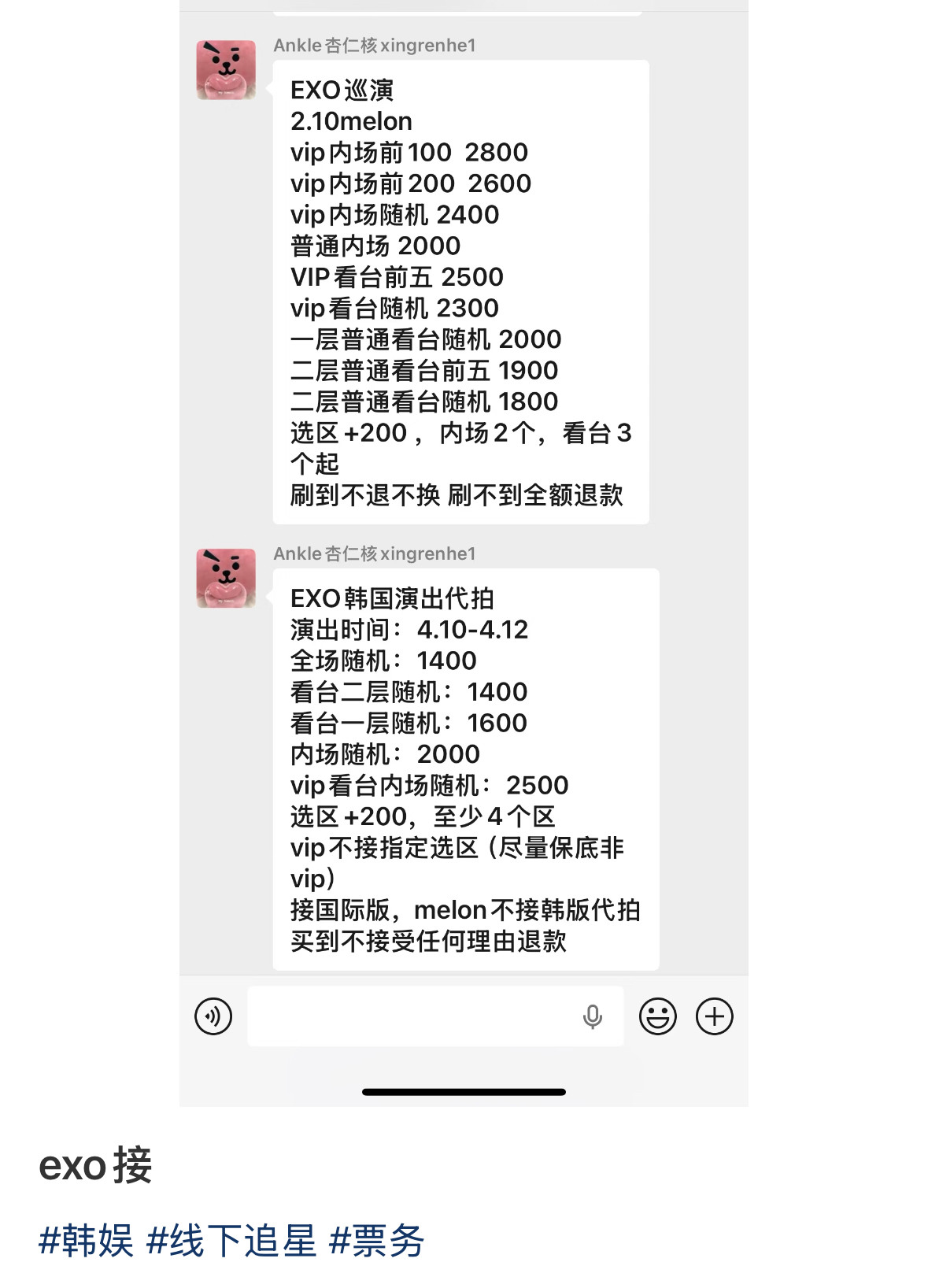The image size is (928, 1288).
Task: Open the #票务 hashtag
Action: point(377,1241)
